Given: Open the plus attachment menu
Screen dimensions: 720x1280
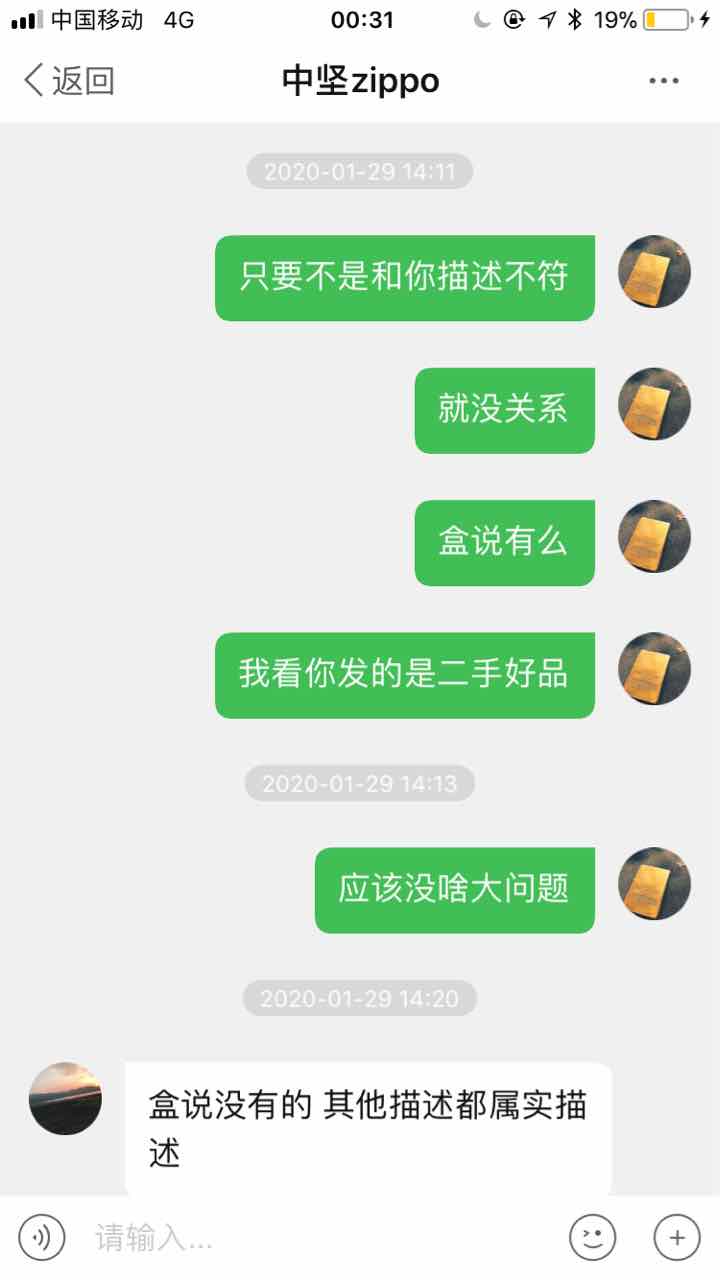Looking at the screenshot, I should tap(677, 1238).
